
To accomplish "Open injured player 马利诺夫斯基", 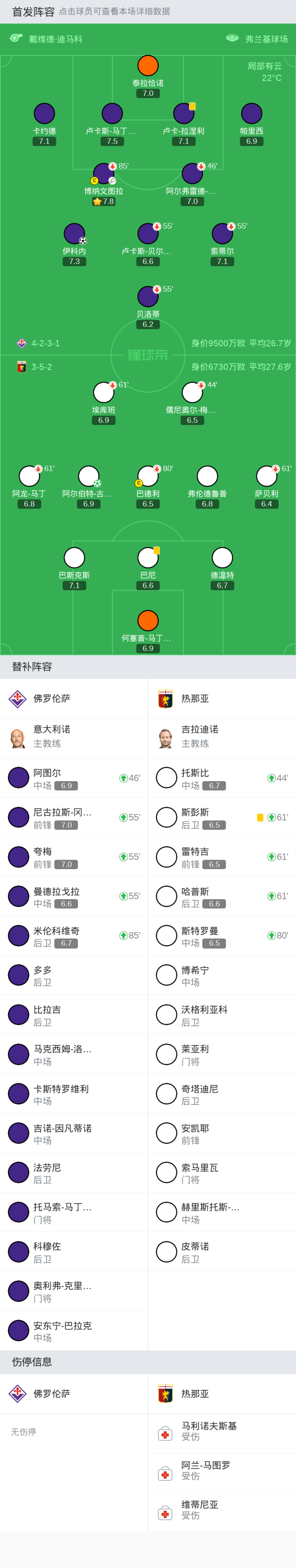I will point(222,1431).
